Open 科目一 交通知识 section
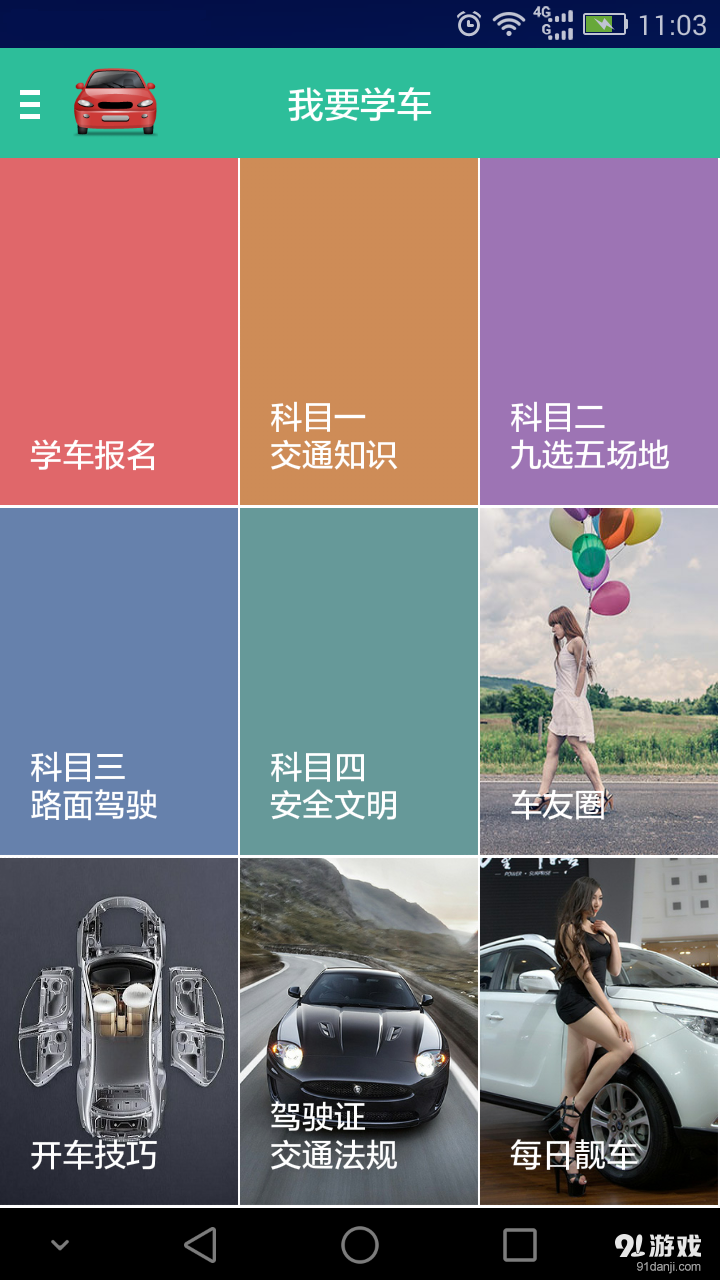The image size is (720, 1280). 358,330
